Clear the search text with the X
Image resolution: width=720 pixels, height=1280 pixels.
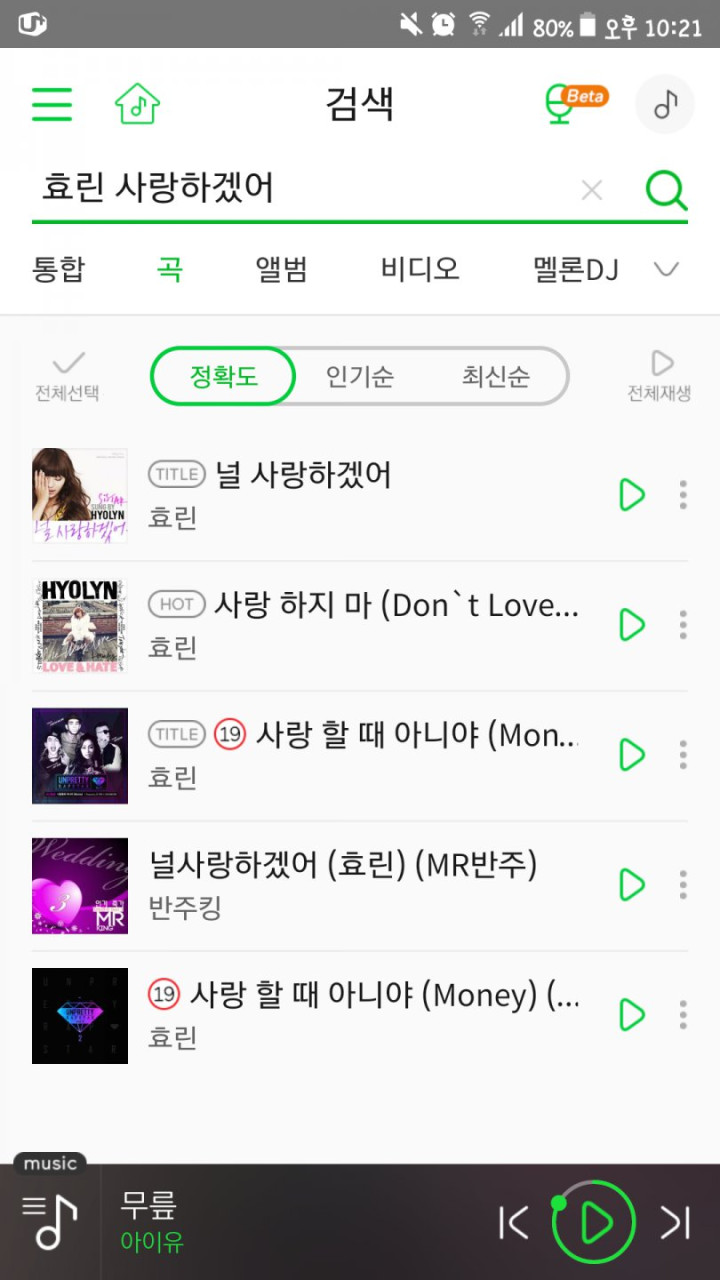[x=592, y=190]
